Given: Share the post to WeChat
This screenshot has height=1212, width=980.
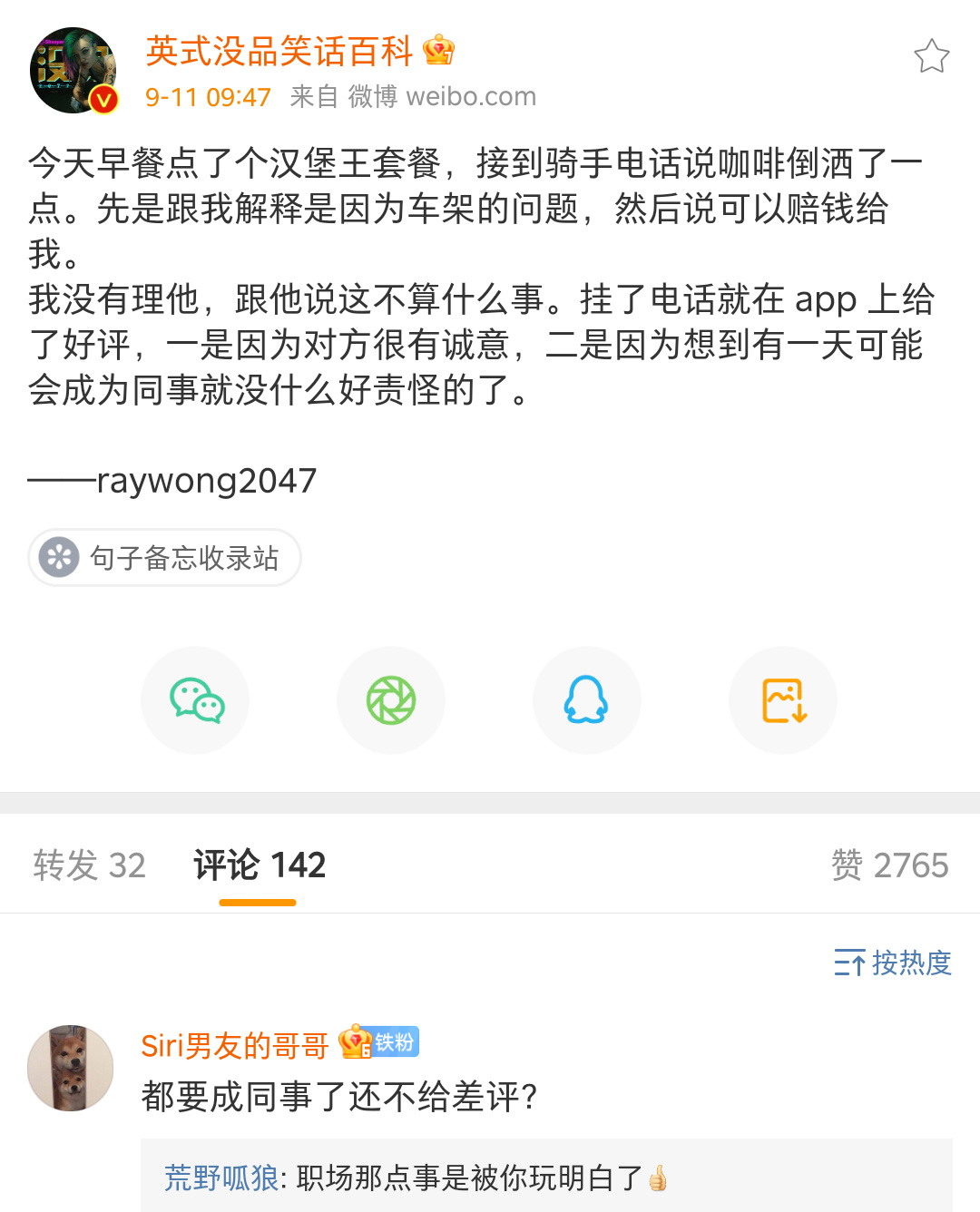Looking at the screenshot, I should click(x=196, y=700).
